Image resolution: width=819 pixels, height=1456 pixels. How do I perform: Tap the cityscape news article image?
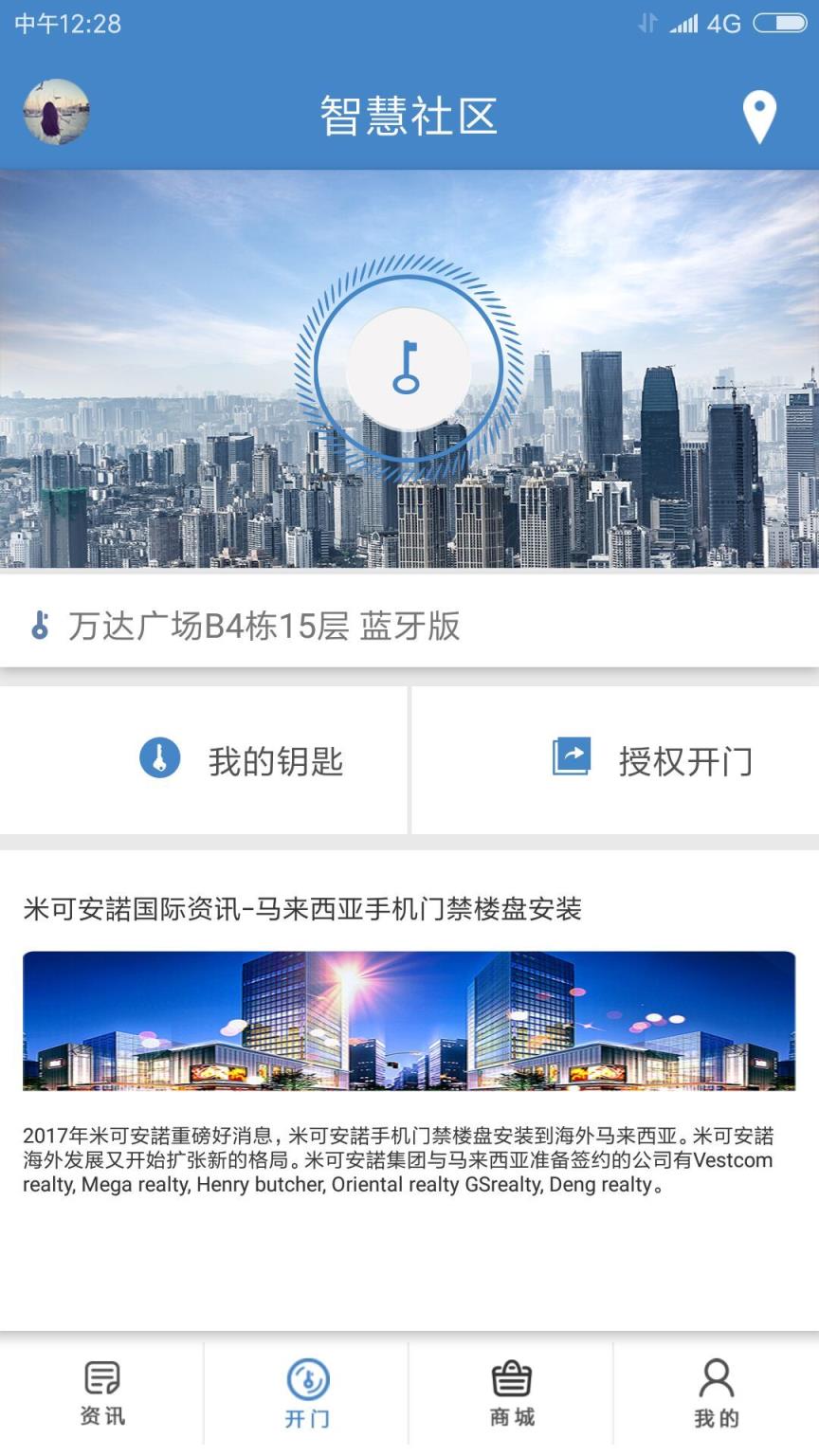click(x=409, y=1022)
